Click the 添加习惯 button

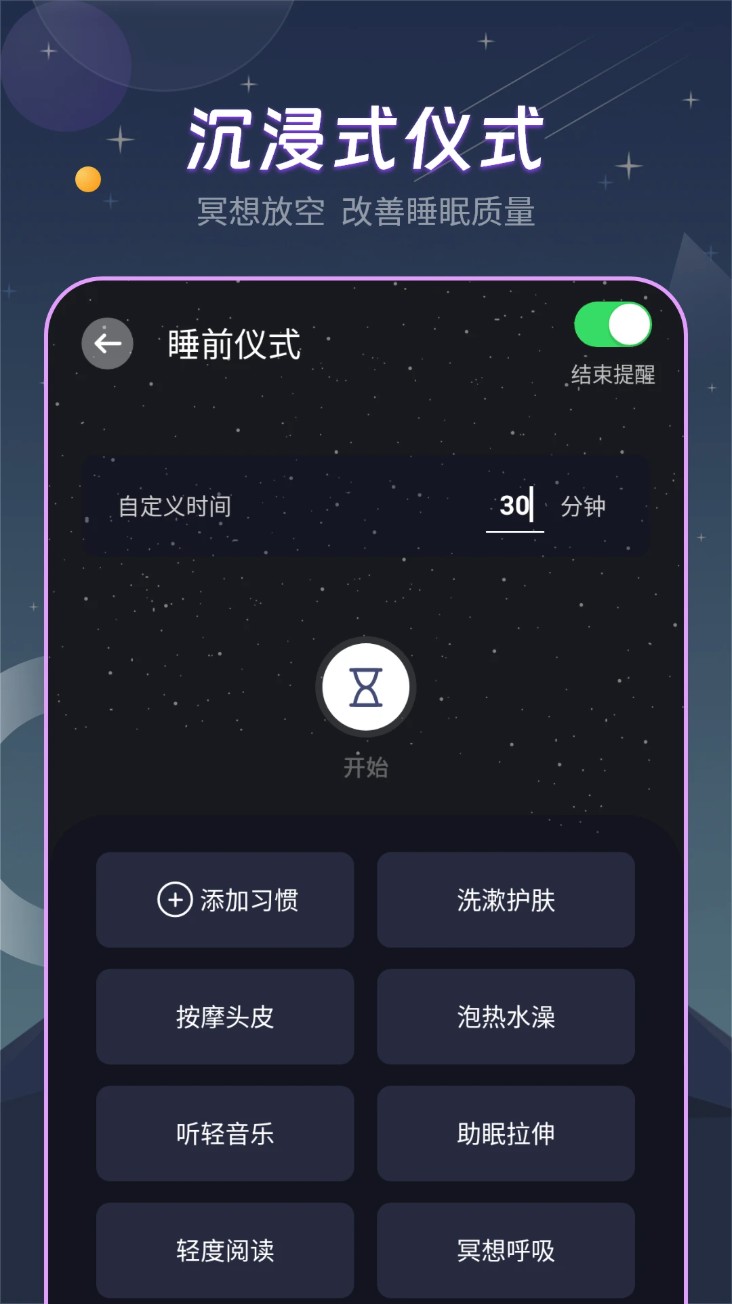coord(224,900)
